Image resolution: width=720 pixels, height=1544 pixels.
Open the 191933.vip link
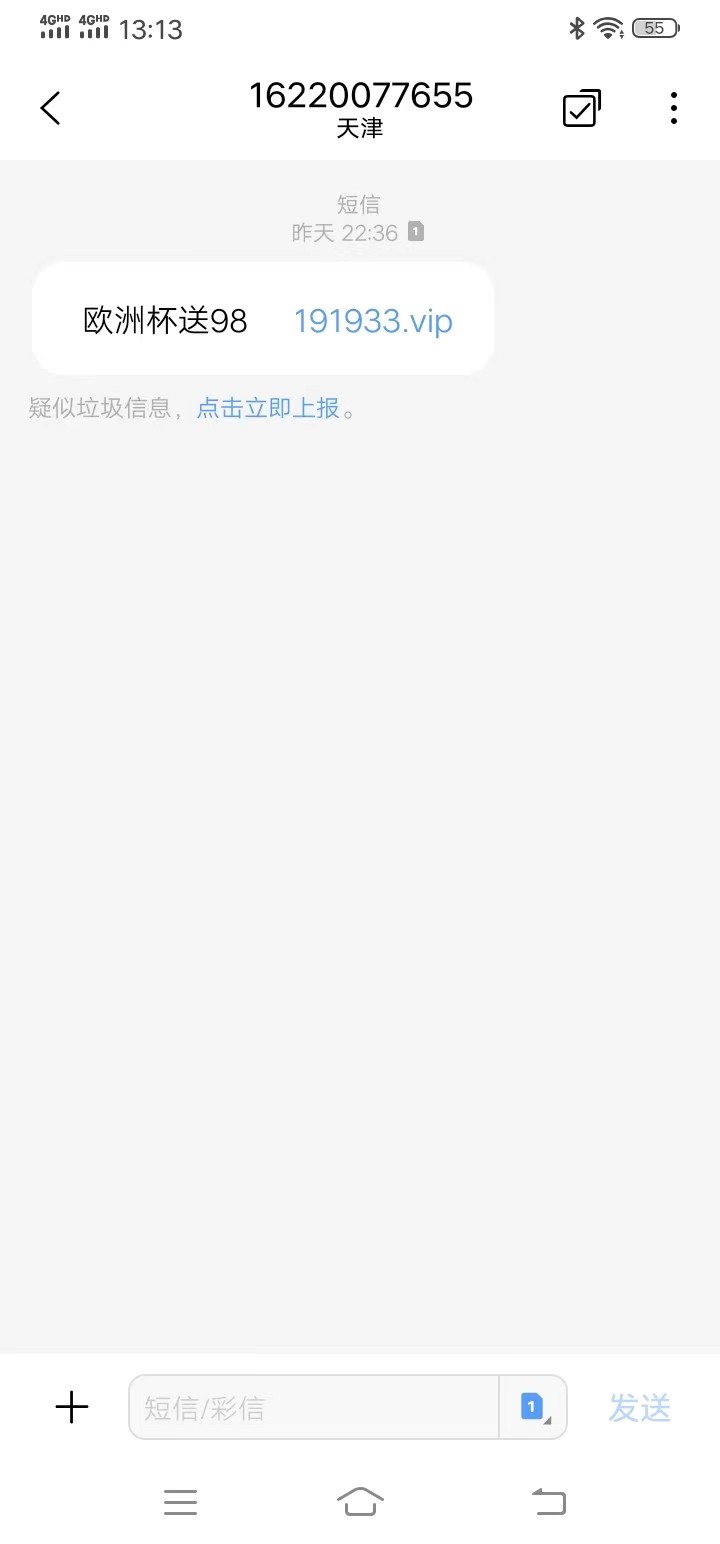373,321
